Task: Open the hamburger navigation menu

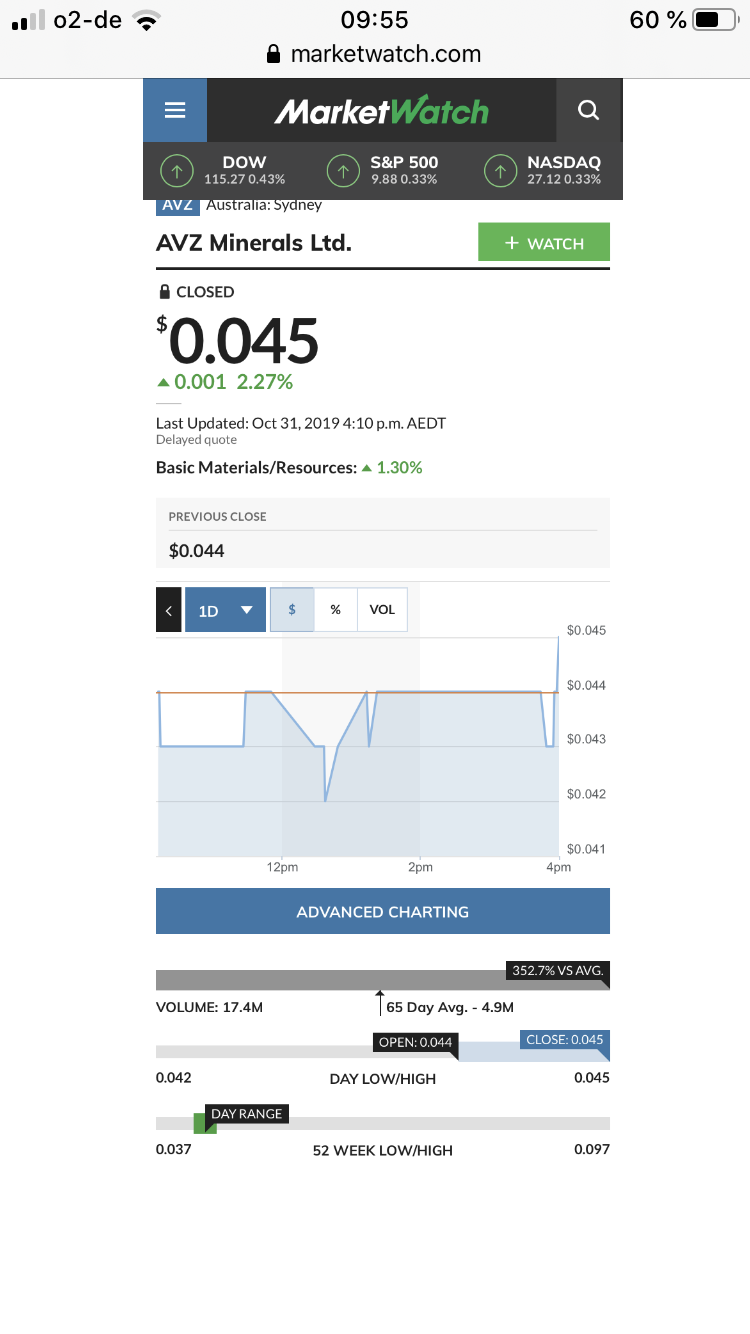Action: click(175, 110)
